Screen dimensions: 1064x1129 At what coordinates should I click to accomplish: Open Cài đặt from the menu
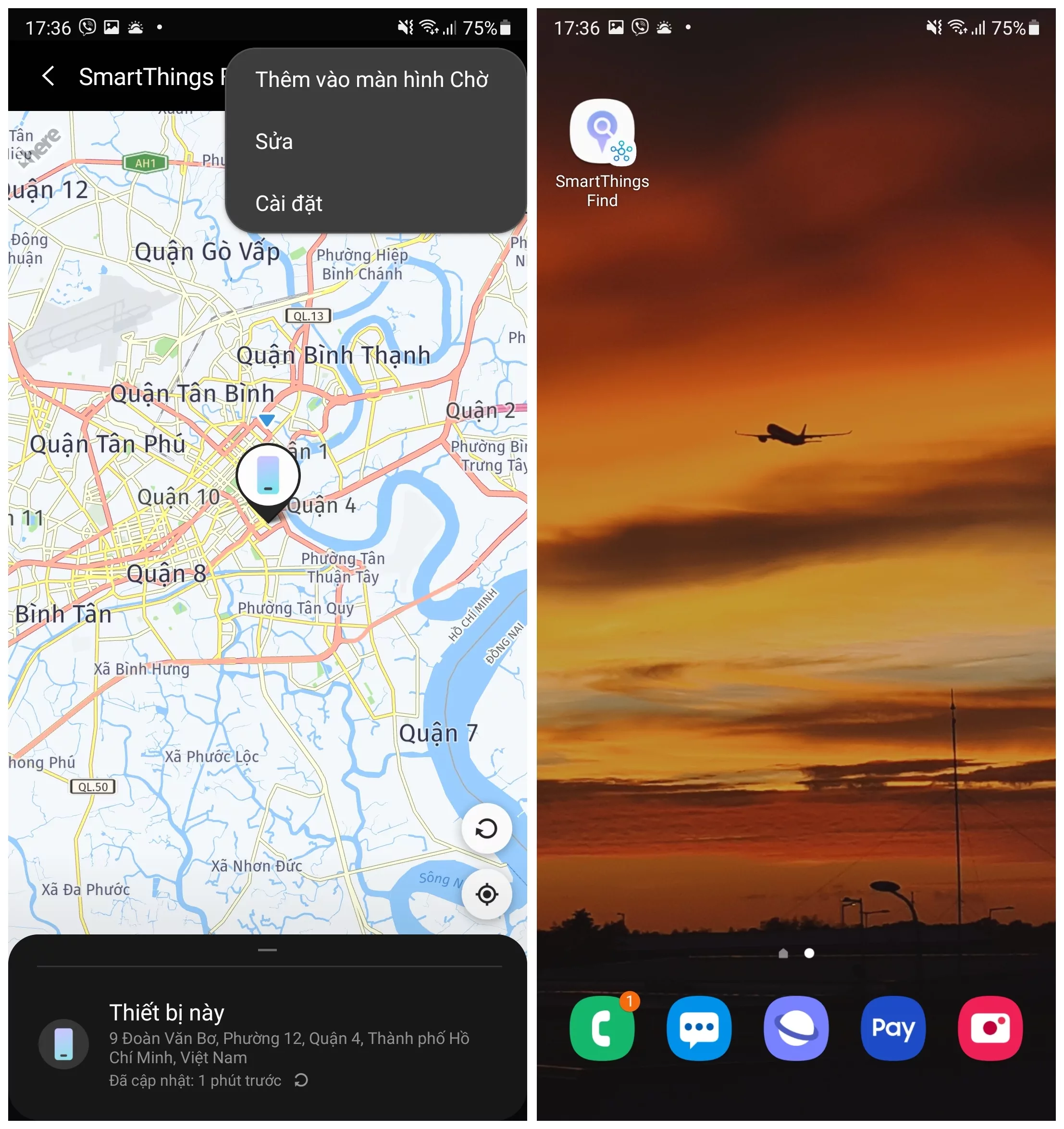(288, 203)
